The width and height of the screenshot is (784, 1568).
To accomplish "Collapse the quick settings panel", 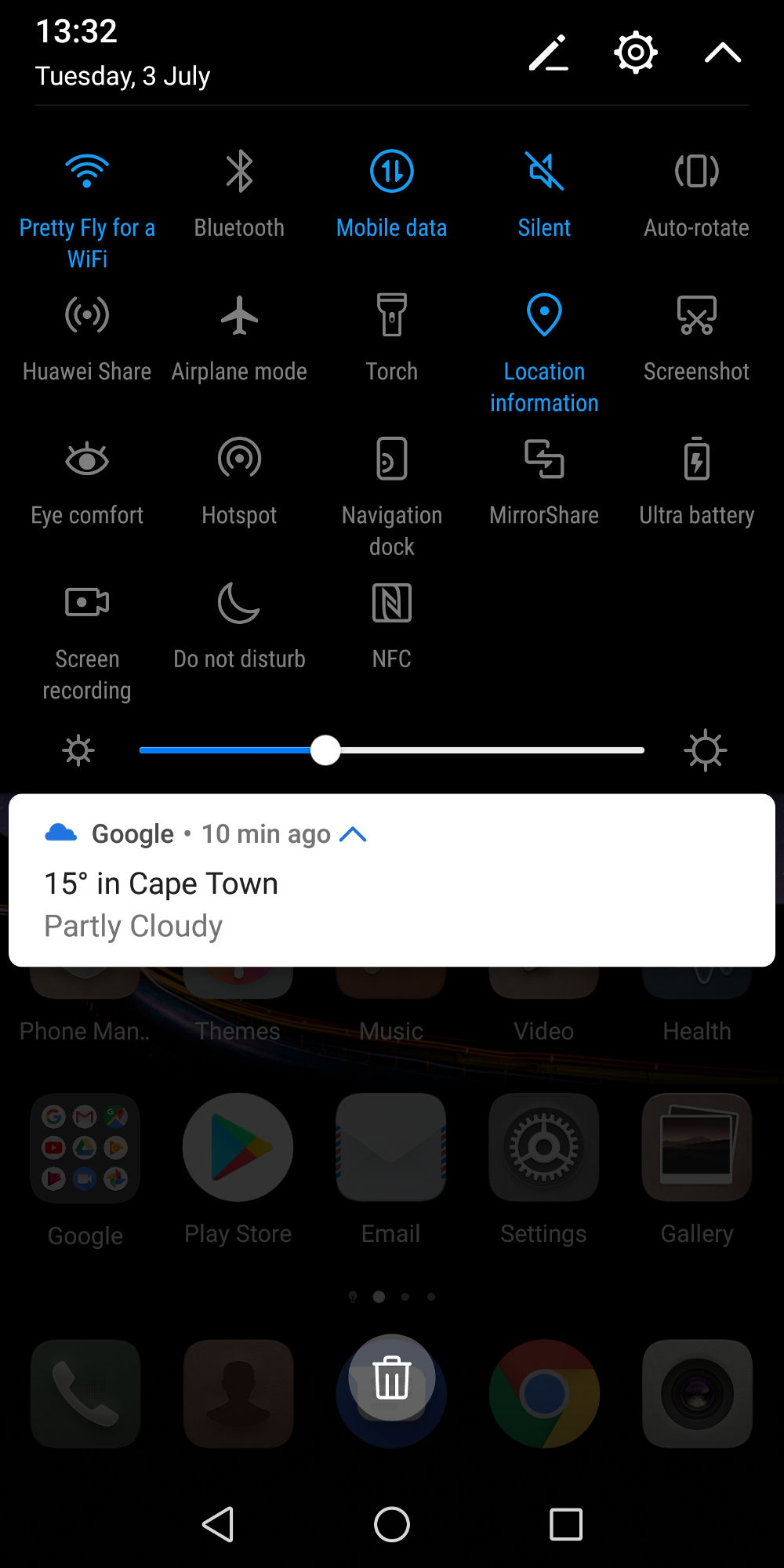I will [x=722, y=53].
